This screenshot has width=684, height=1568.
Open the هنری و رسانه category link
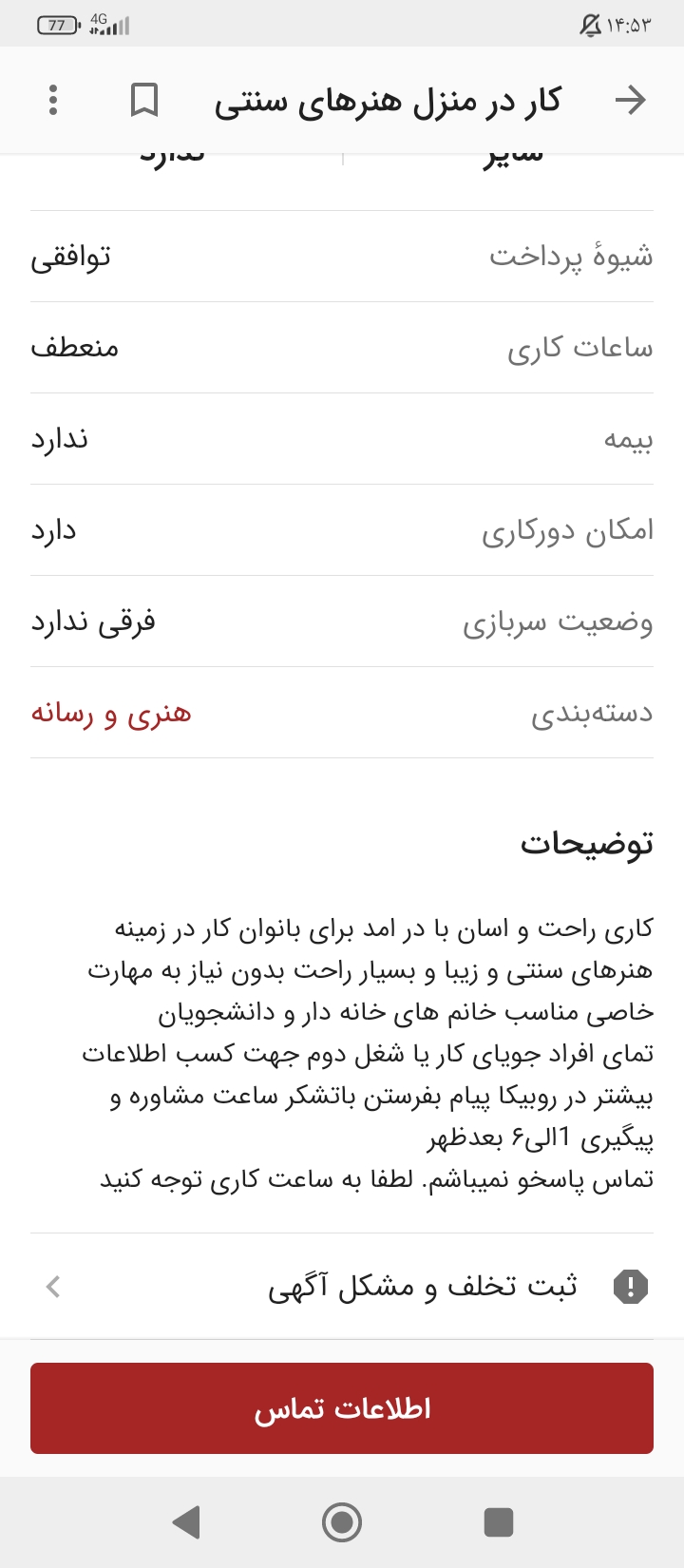tap(111, 713)
